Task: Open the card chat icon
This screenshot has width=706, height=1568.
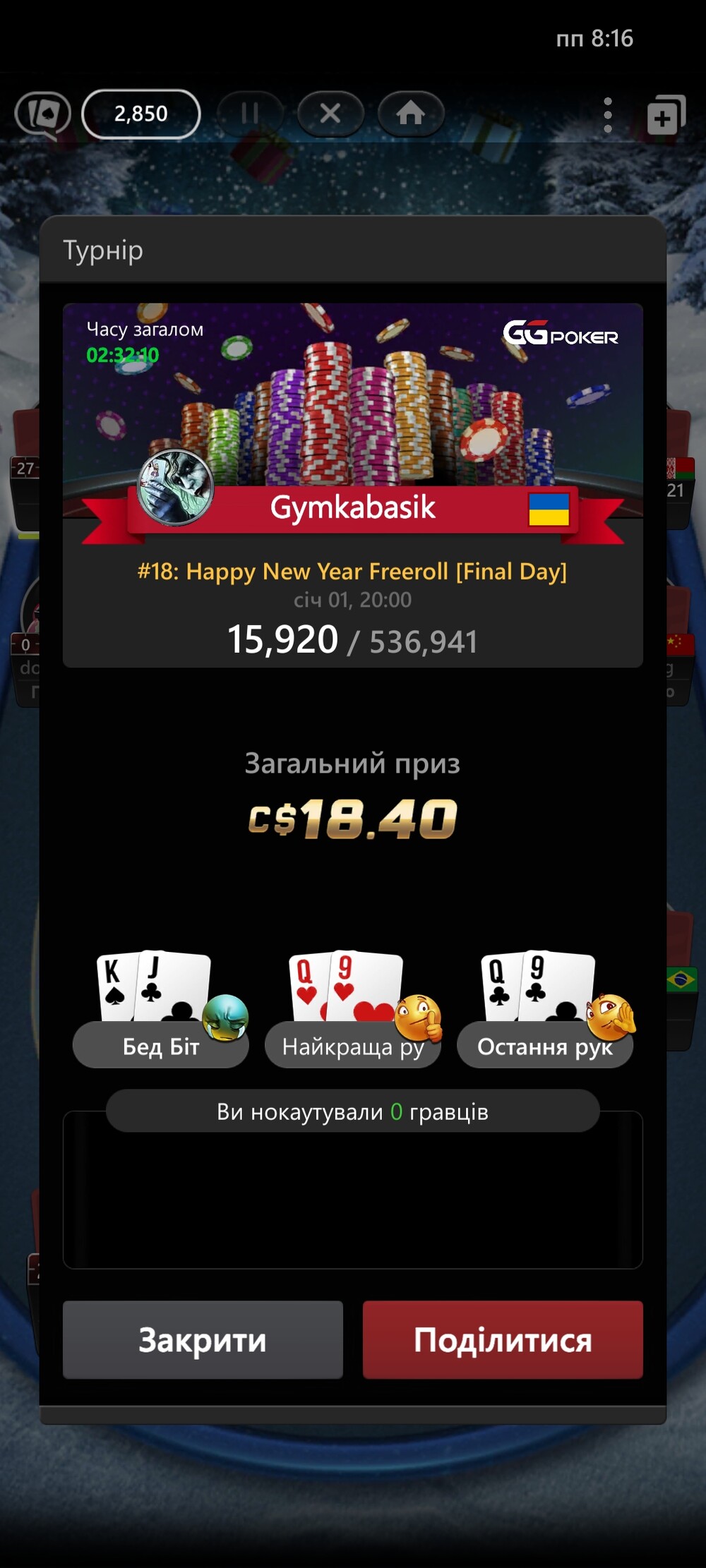Action: pyautogui.click(x=43, y=114)
